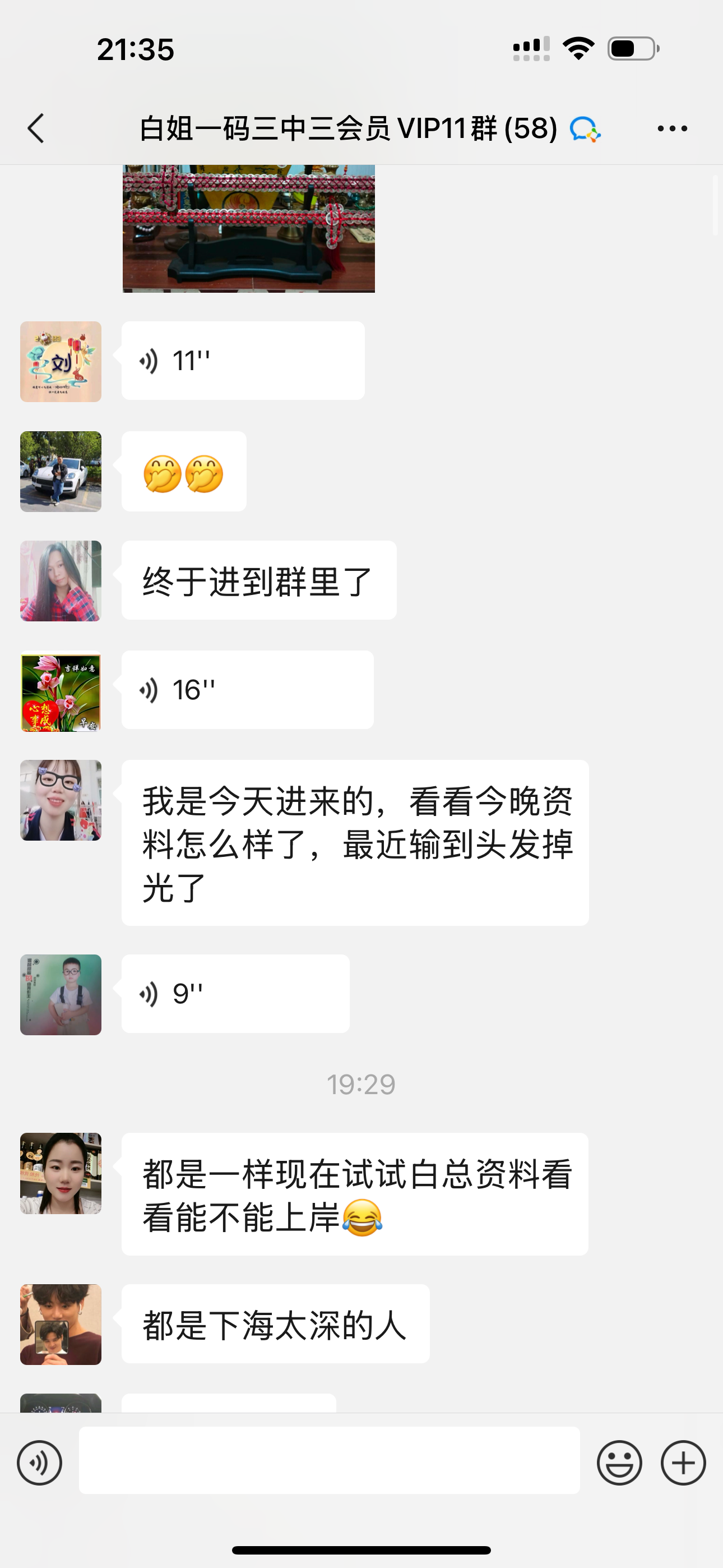Image resolution: width=723 pixels, height=1568 pixels.
Task: View profile of the 刘 avatar sender
Action: point(61,362)
